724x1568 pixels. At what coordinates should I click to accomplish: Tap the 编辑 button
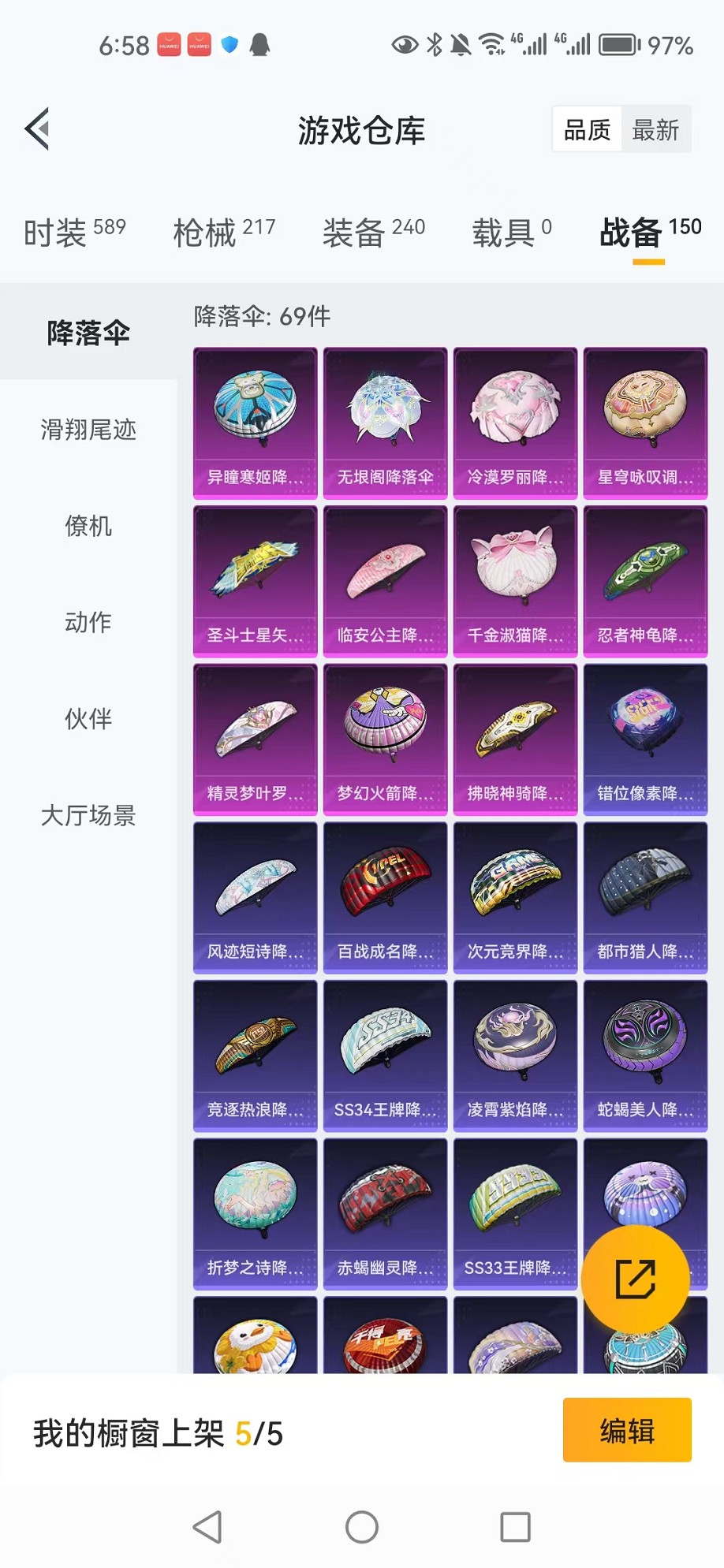point(627,1430)
